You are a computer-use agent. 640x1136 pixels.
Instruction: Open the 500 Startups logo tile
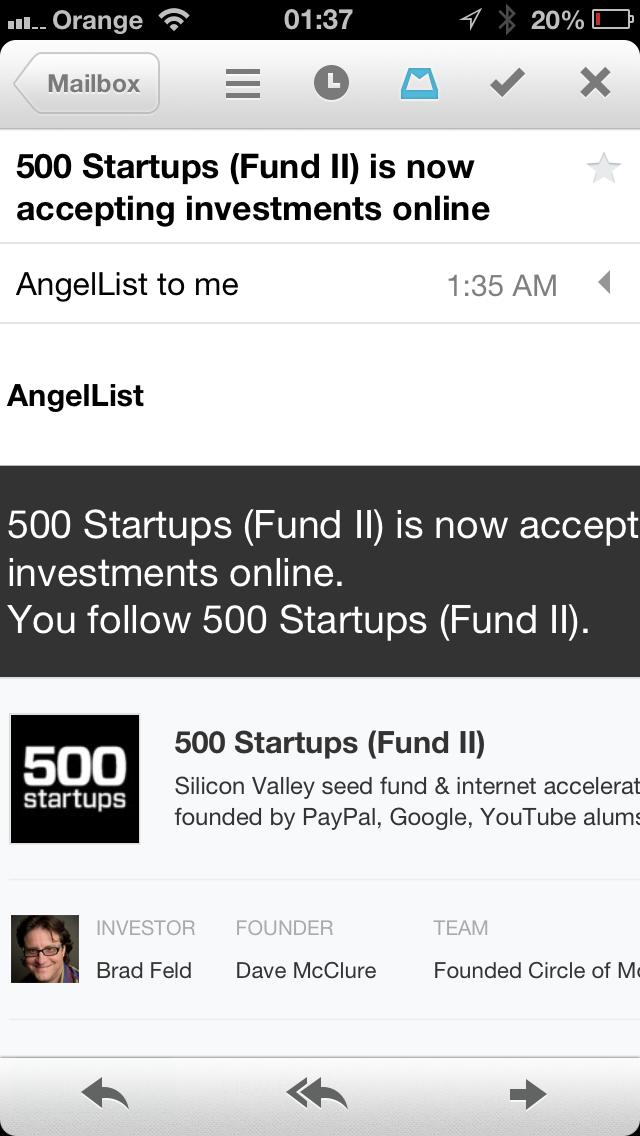(x=75, y=779)
